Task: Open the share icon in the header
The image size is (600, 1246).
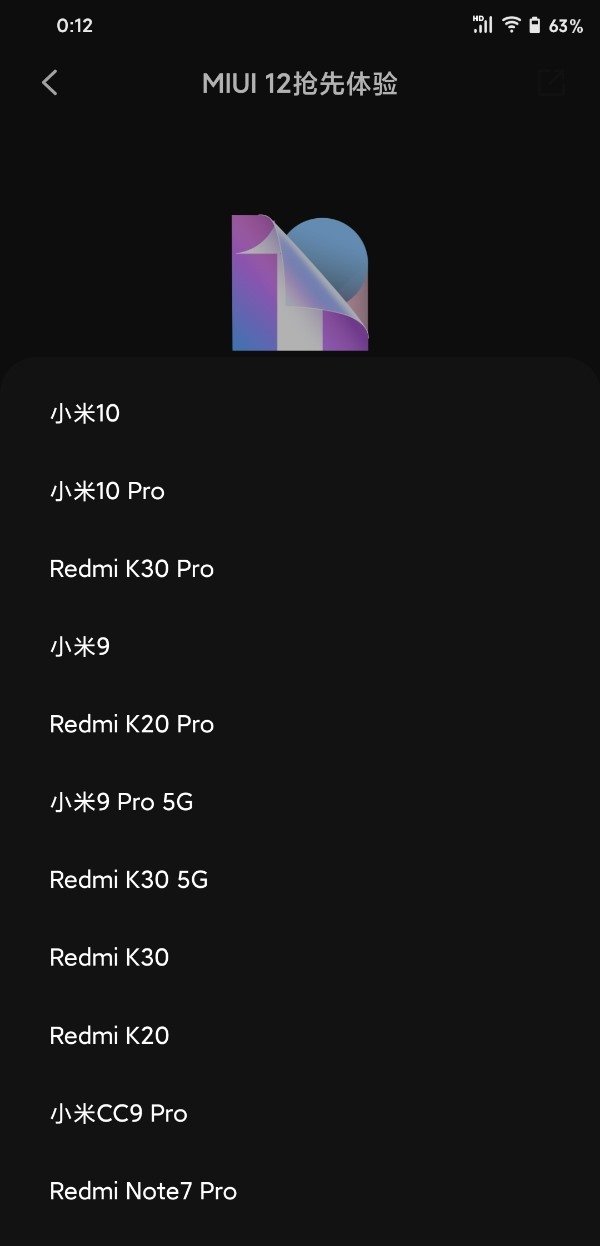Action: click(551, 83)
